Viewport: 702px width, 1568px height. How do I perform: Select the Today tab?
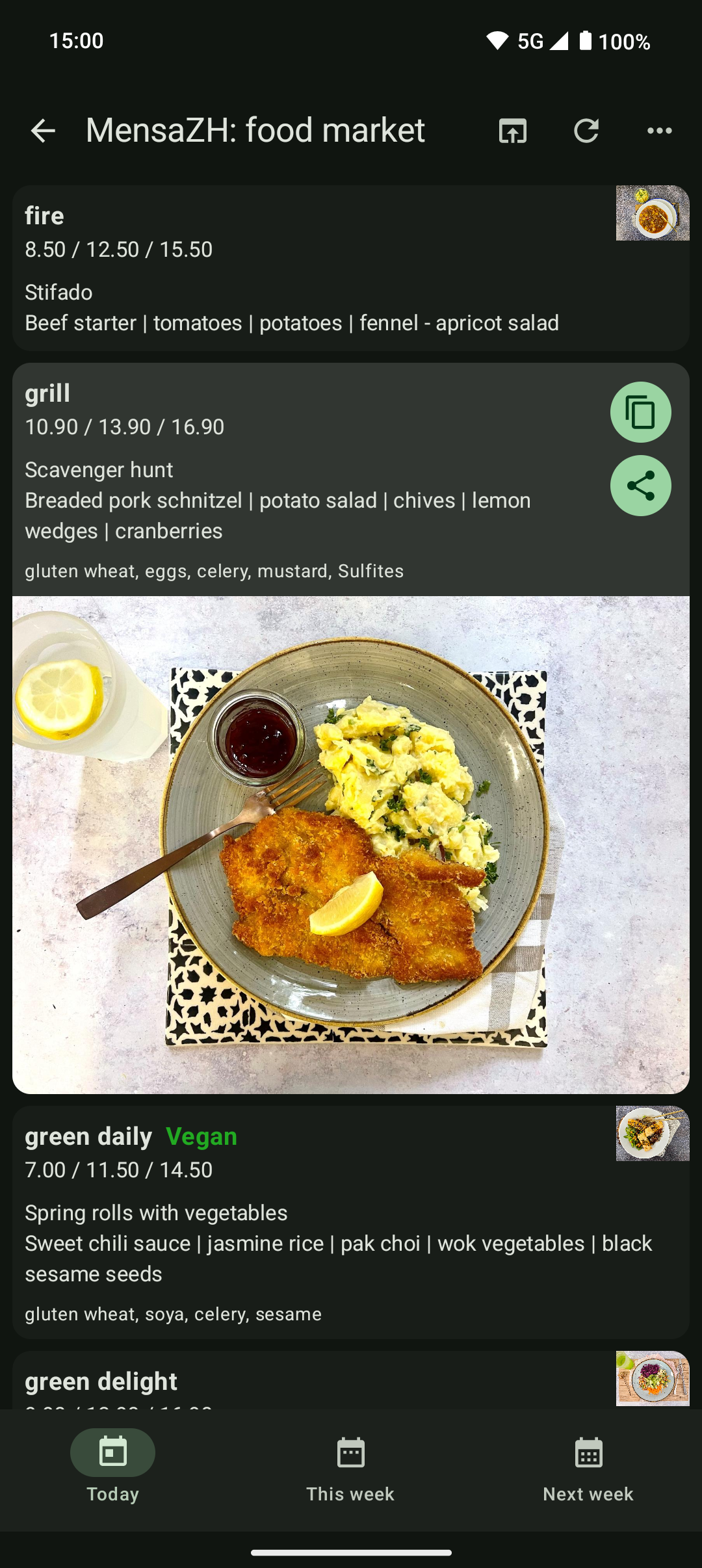(112, 1467)
